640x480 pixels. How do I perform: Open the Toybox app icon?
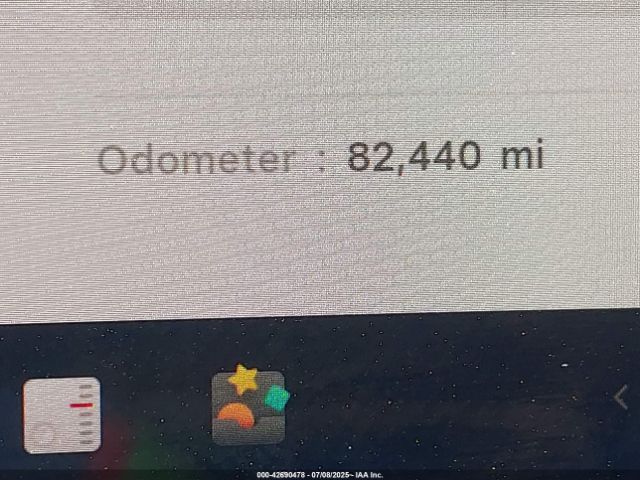click(248, 406)
